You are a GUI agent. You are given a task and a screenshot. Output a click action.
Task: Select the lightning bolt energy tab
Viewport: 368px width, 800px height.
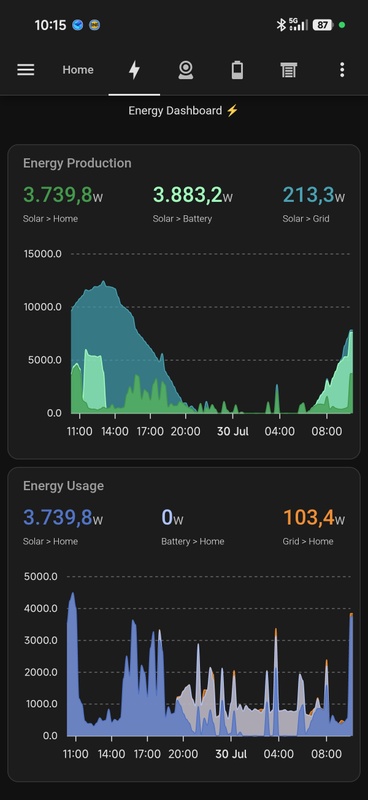click(x=134, y=70)
